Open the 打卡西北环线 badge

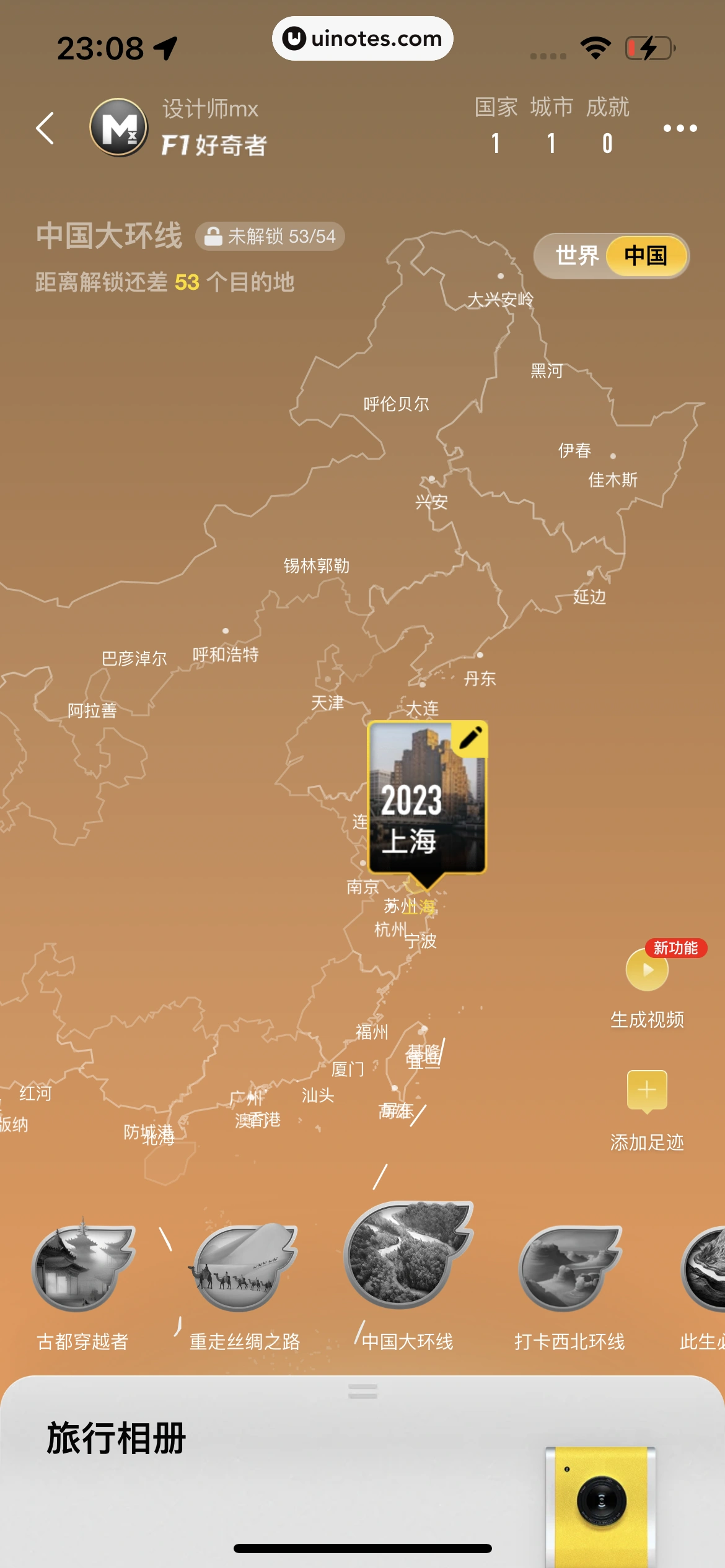569,1268
